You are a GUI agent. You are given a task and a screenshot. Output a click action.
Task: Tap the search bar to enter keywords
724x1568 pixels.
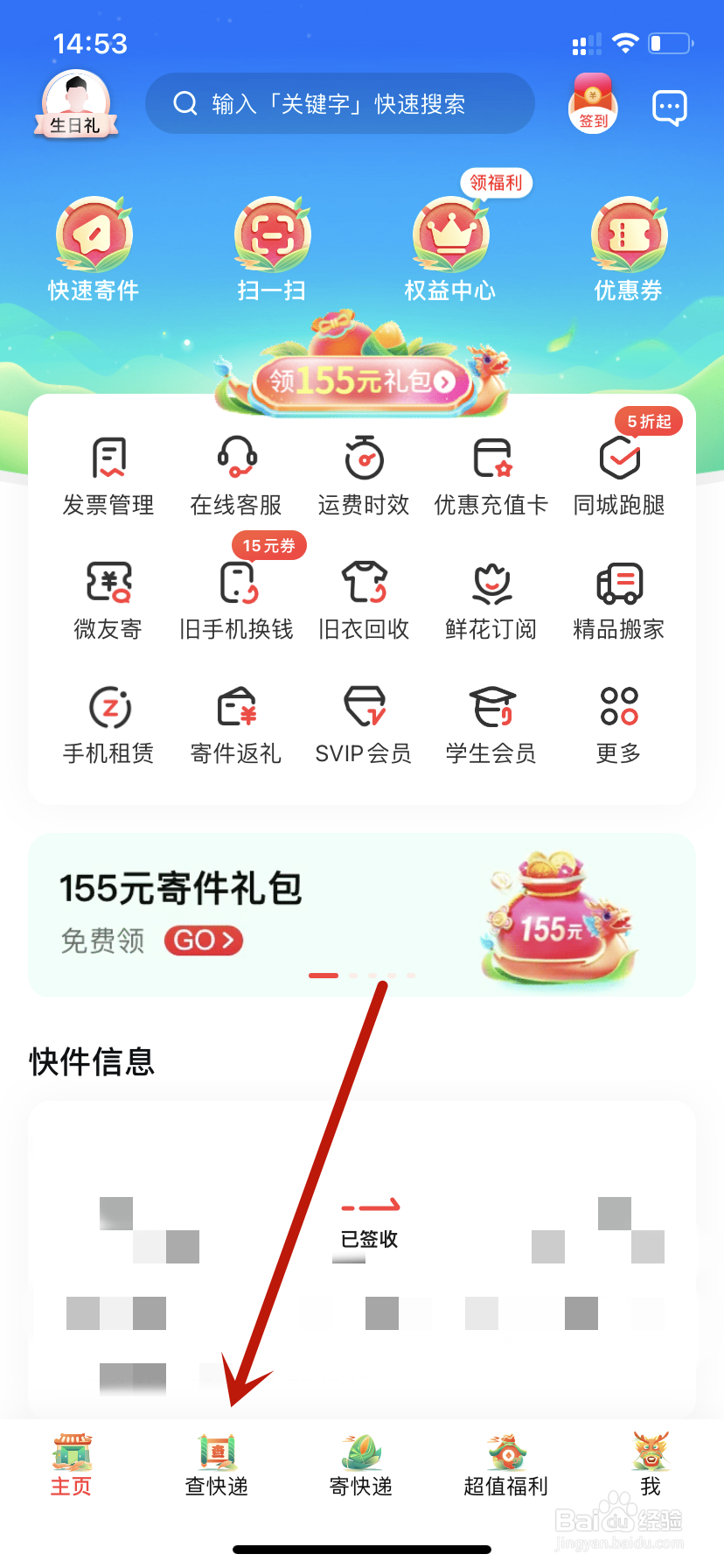pos(340,103)
